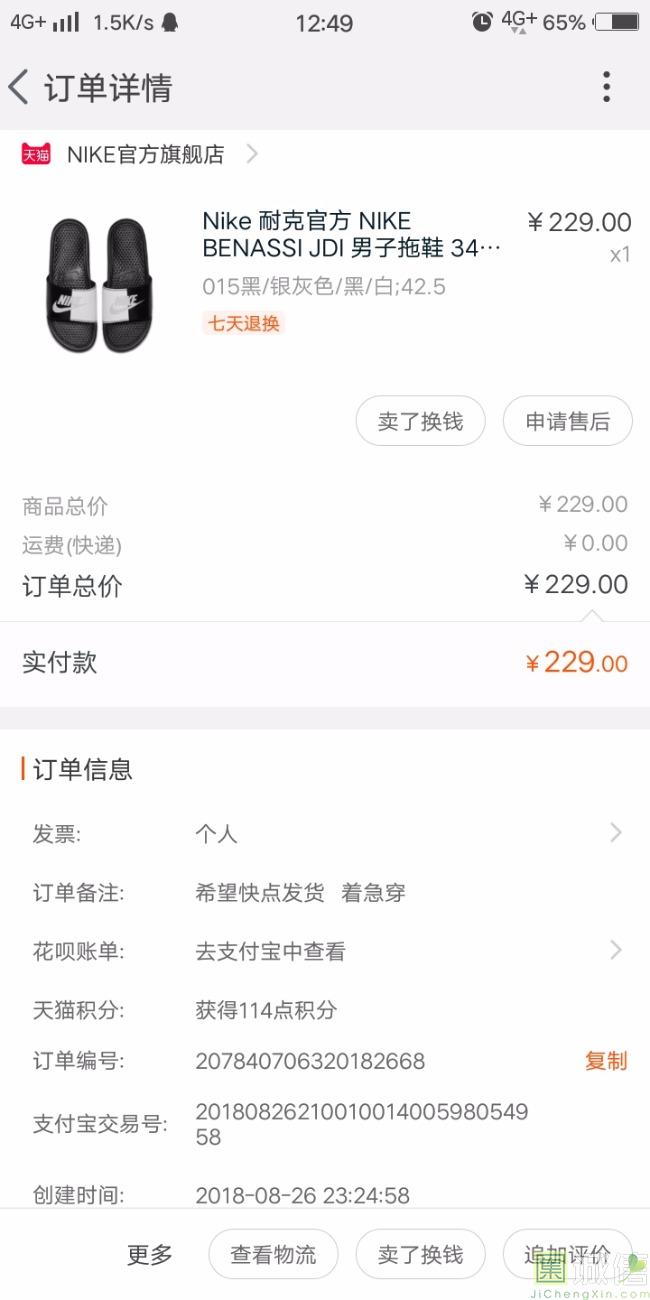Tap 申请售后 to request after-sales service
Screen dimensions: 650x1300
pyautogui.click(x=567, y=421)
